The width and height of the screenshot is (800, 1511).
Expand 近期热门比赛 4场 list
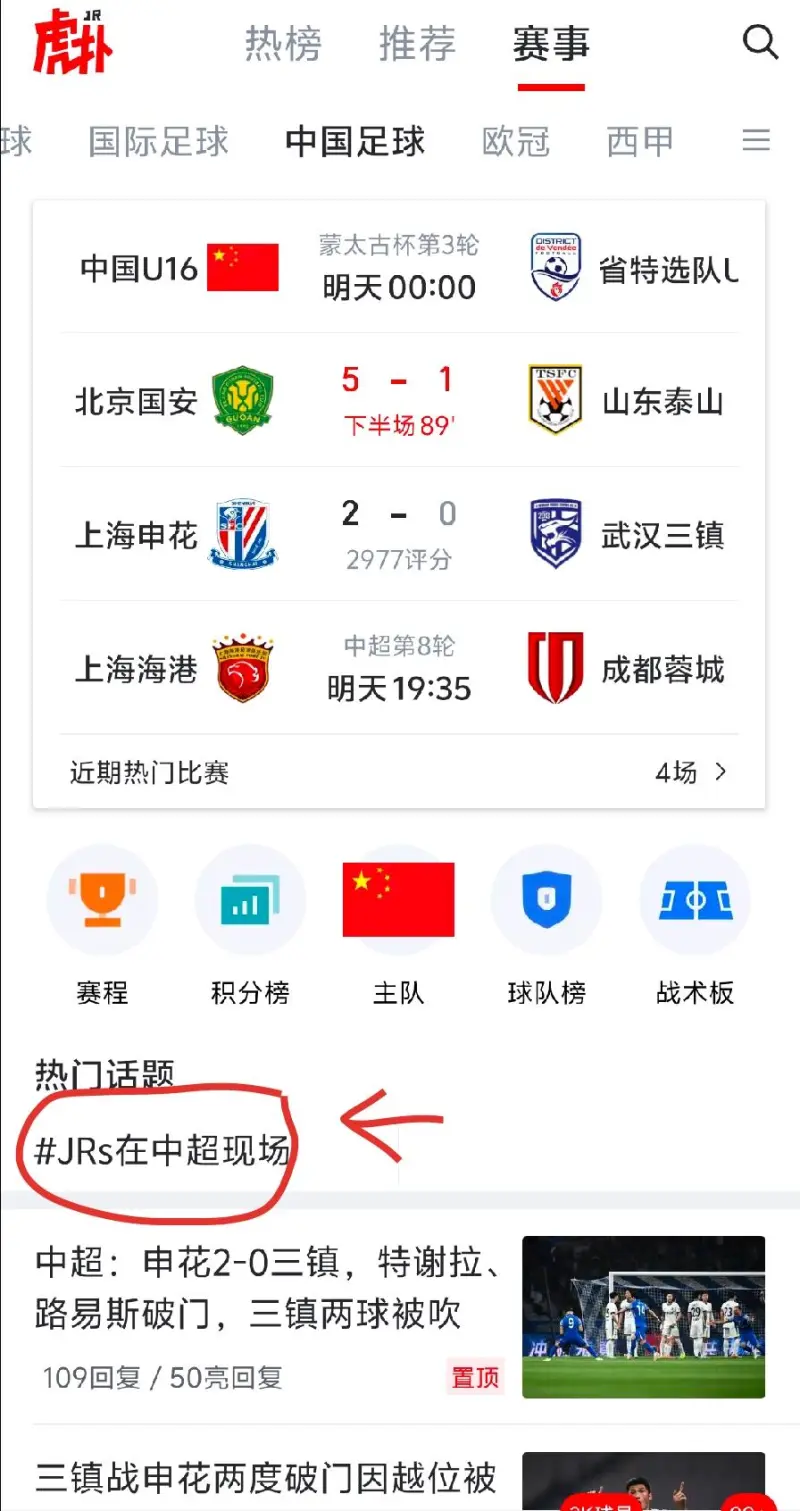(690, 772)
